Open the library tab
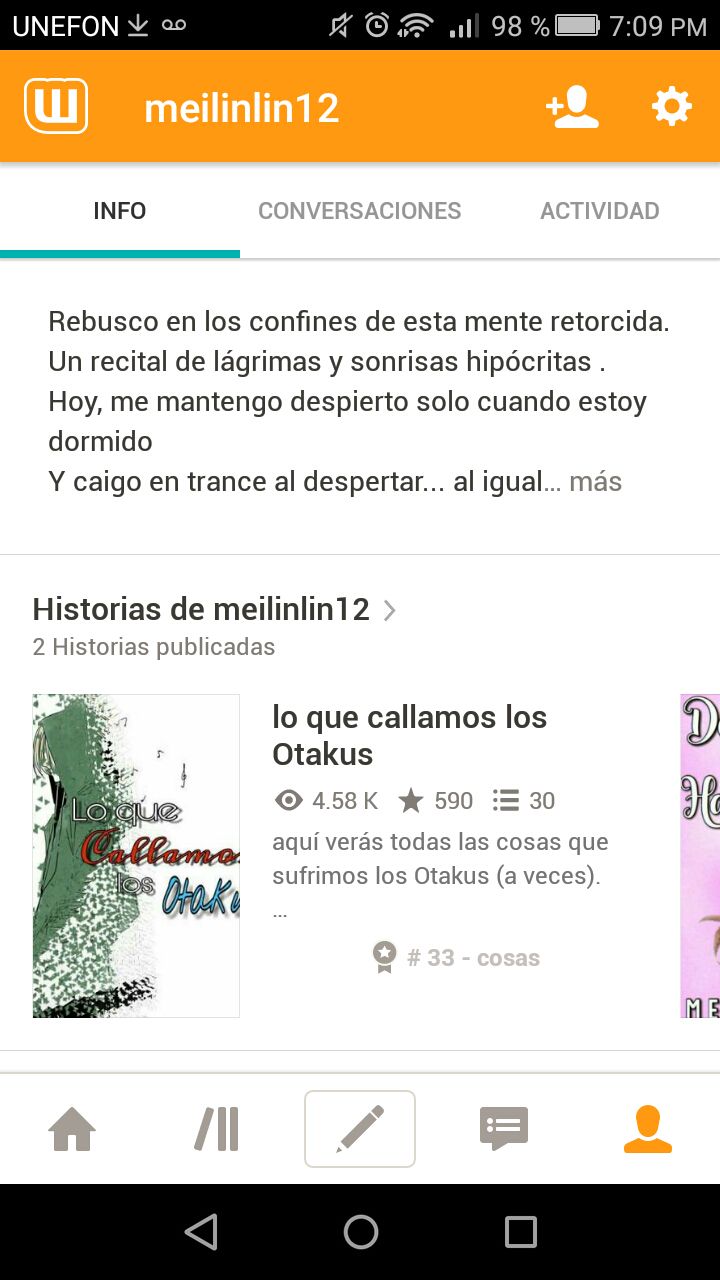 (216, 1130)
